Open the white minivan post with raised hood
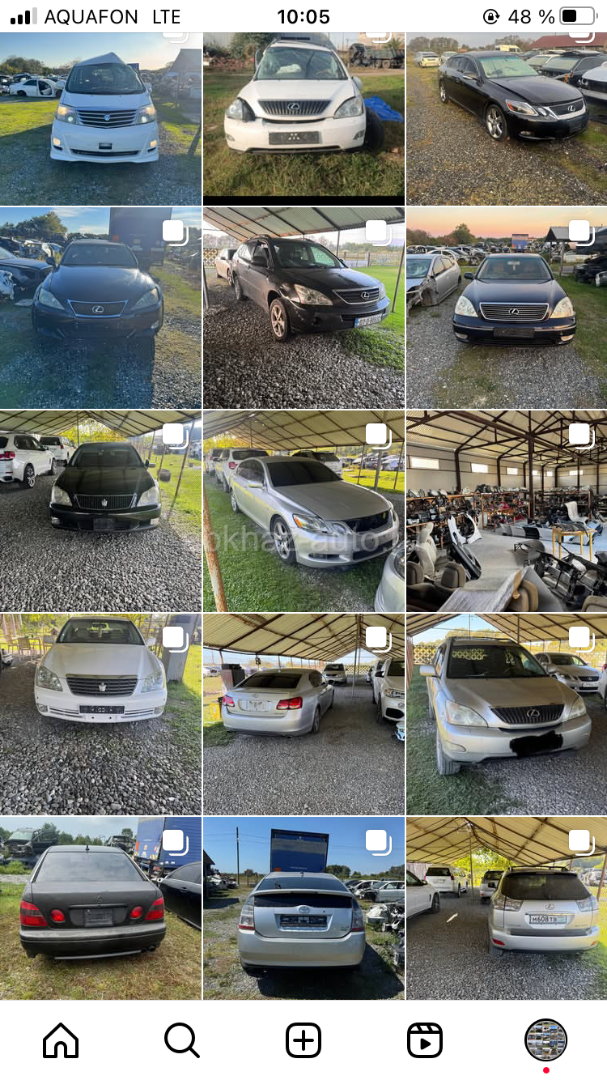The height and width of the screenshot is (1080, 607). point(100,118)
